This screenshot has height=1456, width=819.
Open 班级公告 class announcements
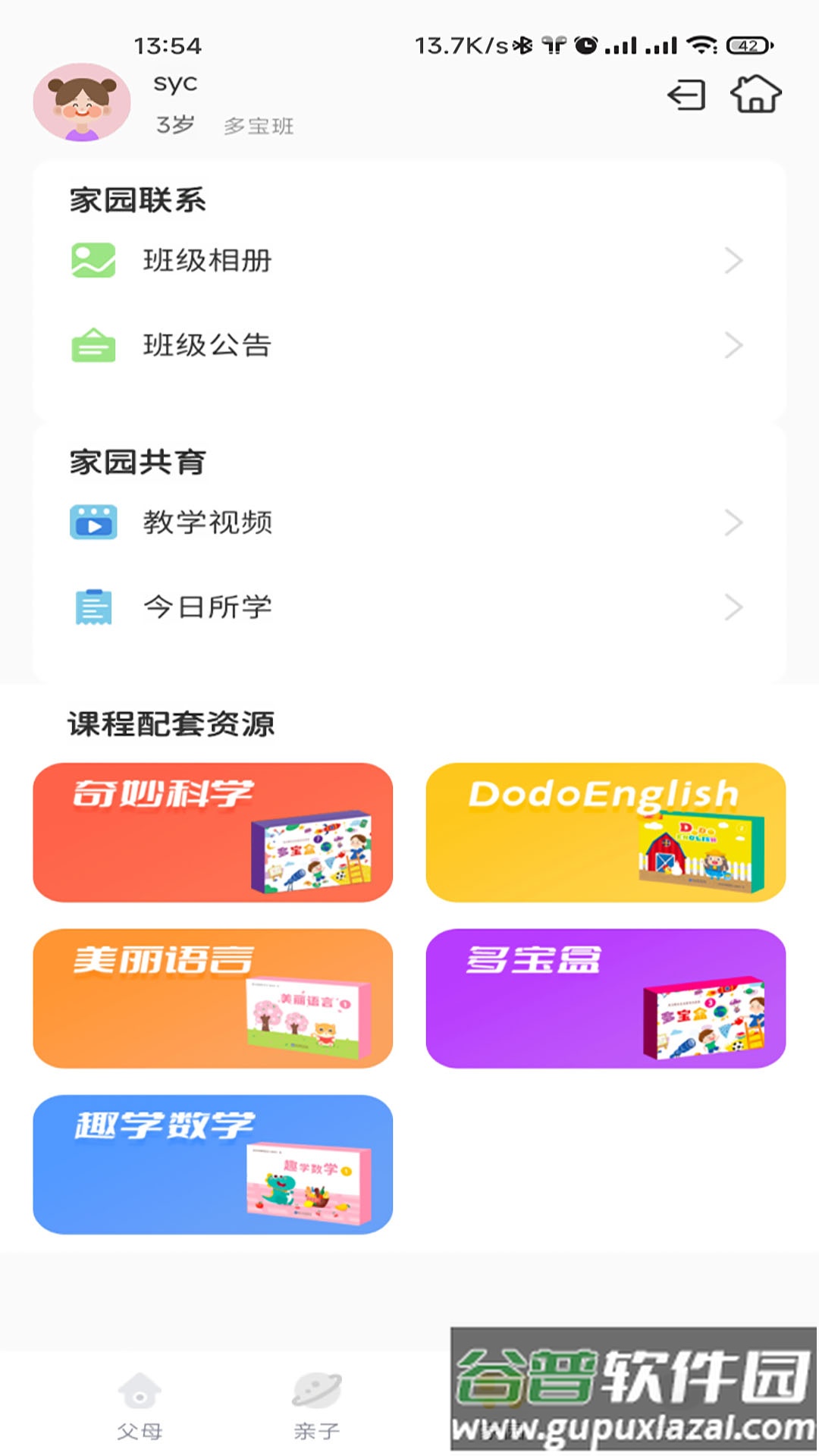(x=409, y=346)
